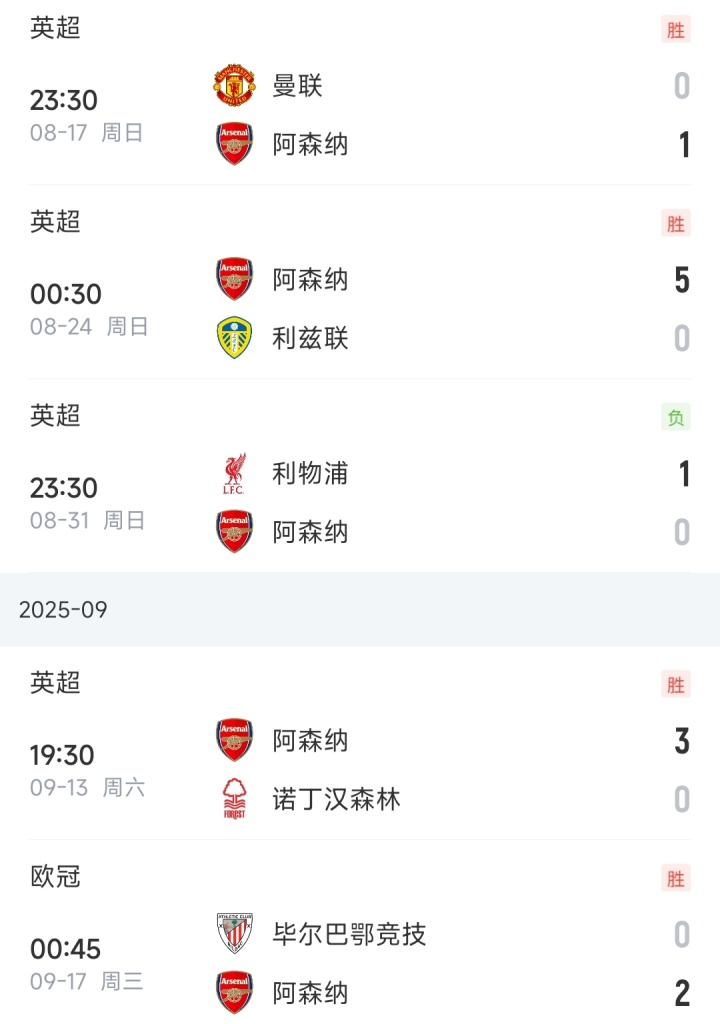Image resolution: width=720 pixels, height=1024 pixels.
Task: Click the red 胜 result badge on the 曼联 match
Action: pos(676,30)
